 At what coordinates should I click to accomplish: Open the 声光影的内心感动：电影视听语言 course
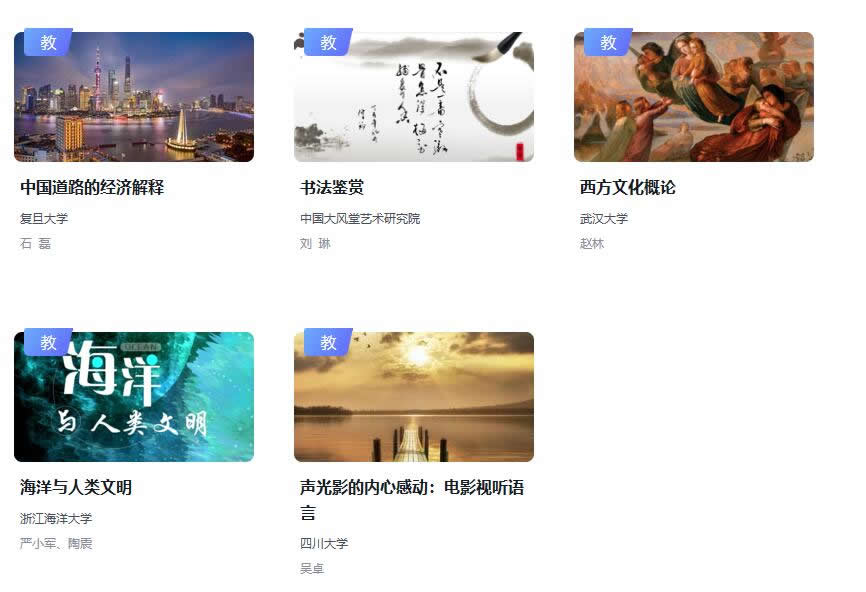tap(413, 398)
